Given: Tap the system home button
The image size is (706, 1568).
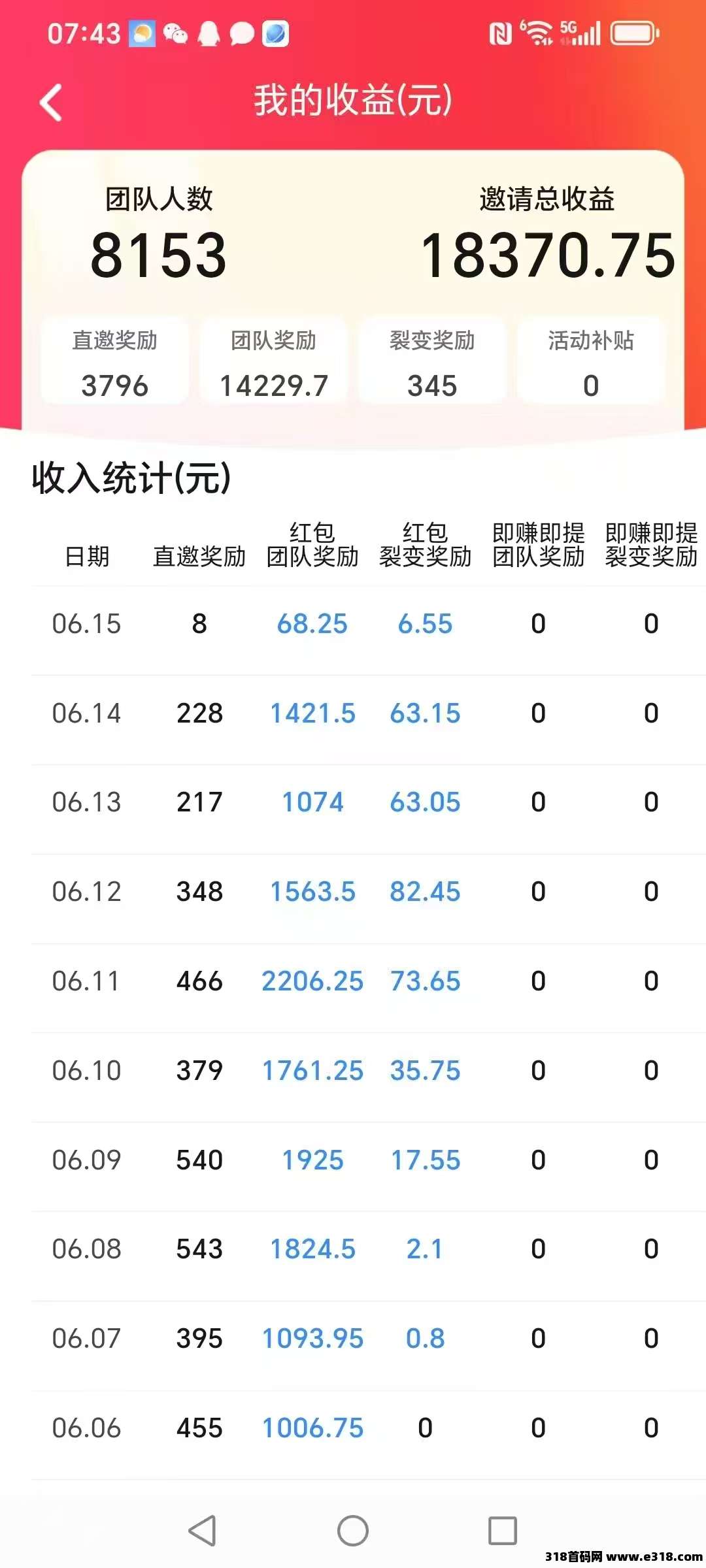Looking at the screenshot, I should (353, 1530).
